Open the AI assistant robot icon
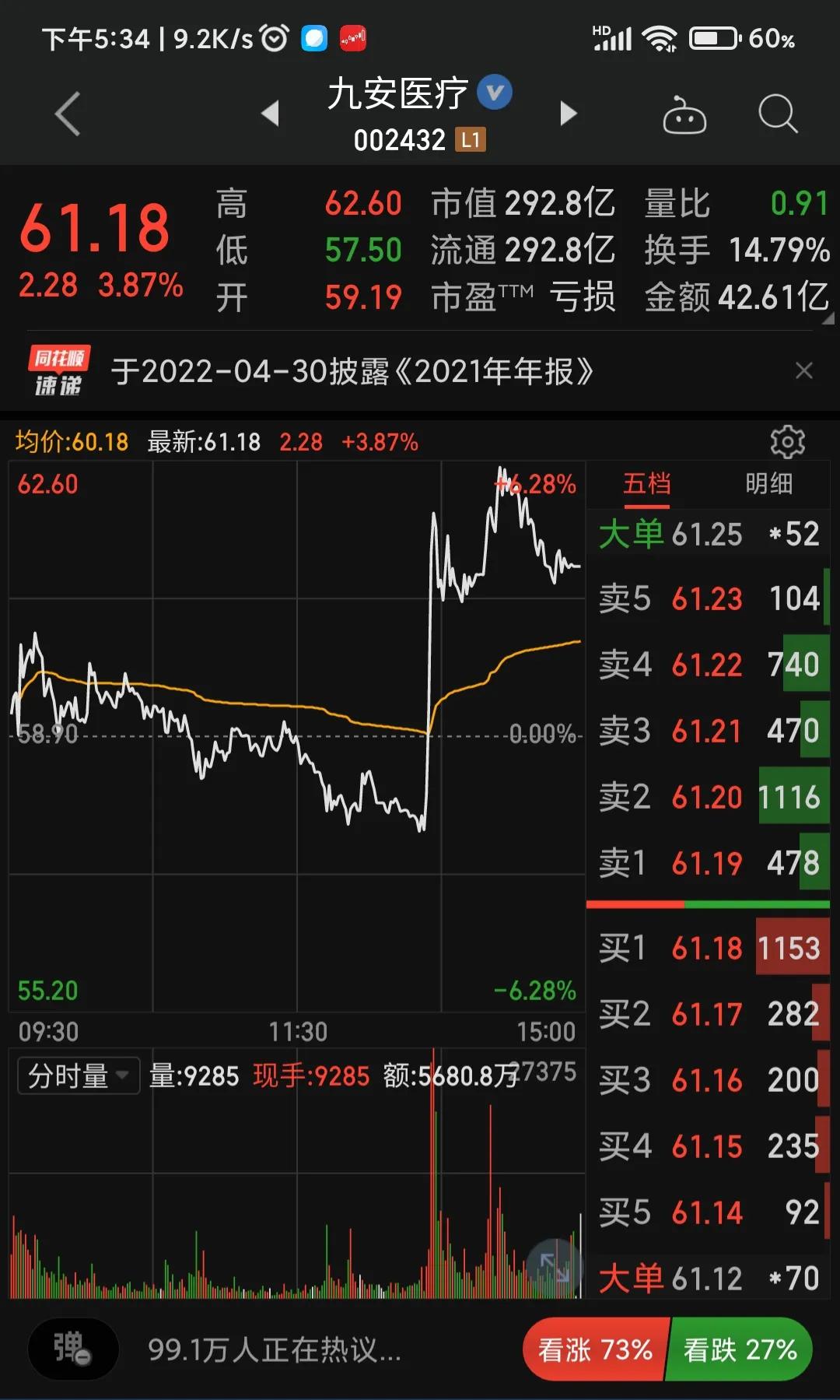Screen dimensions: 840x1400 [x=684, y=114]
